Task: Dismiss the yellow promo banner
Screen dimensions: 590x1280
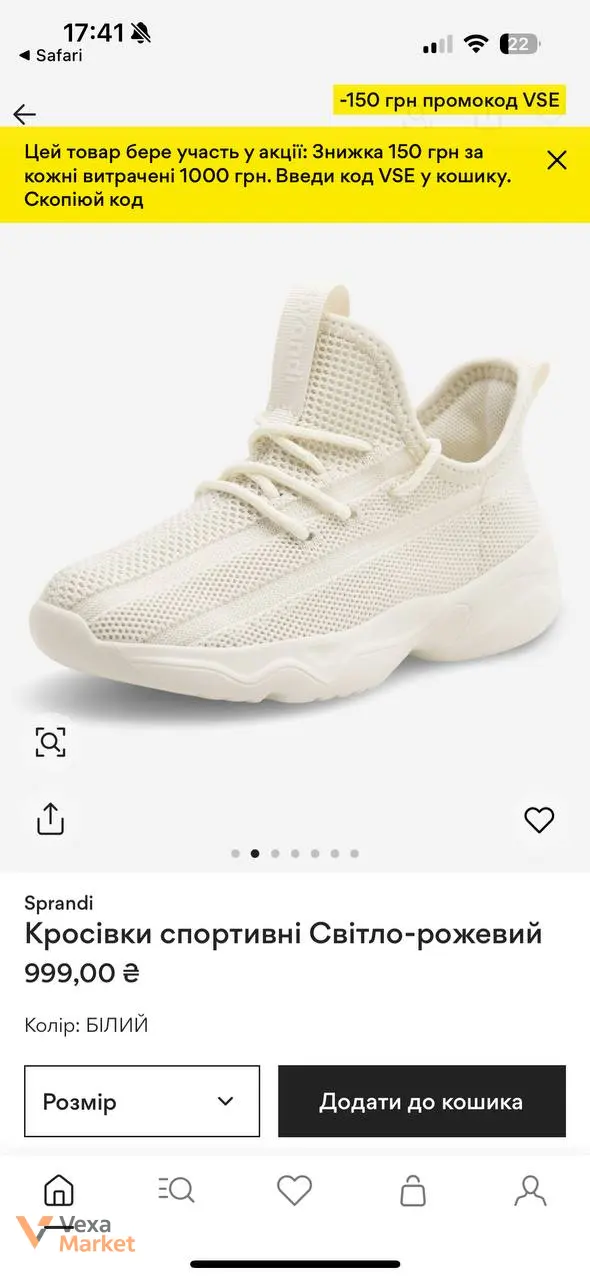Action: click(x=557, y=160)
